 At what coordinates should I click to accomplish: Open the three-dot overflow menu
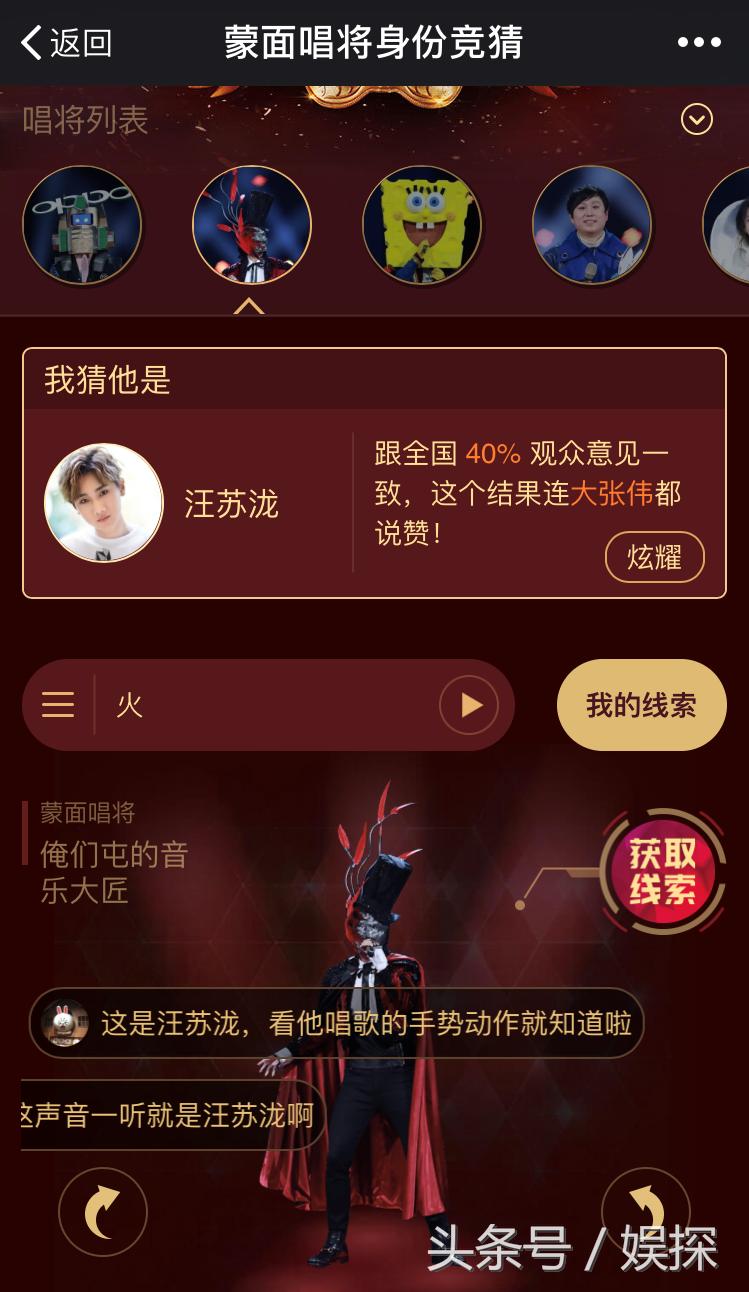[x=699, y=42]
